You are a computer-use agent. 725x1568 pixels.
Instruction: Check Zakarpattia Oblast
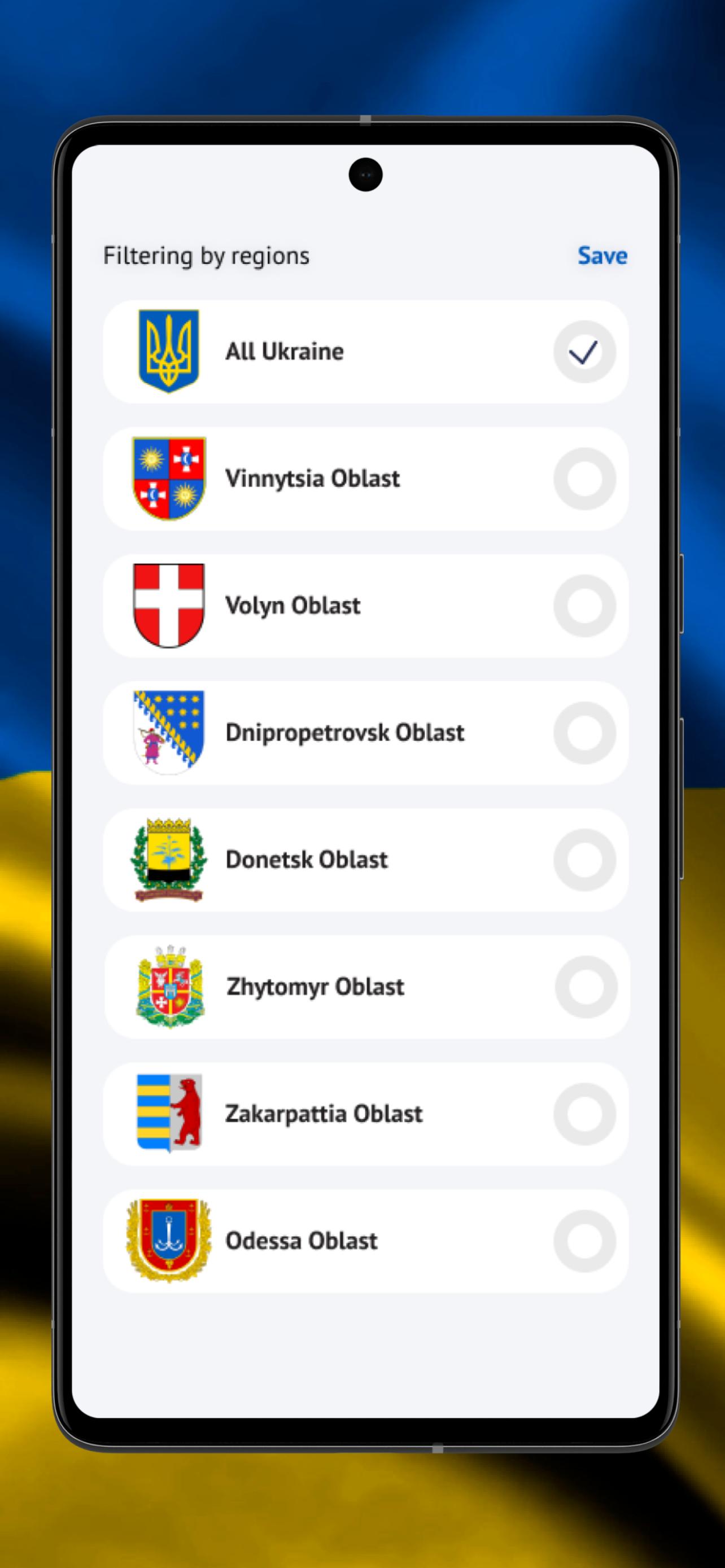(x=584, y=1114)
